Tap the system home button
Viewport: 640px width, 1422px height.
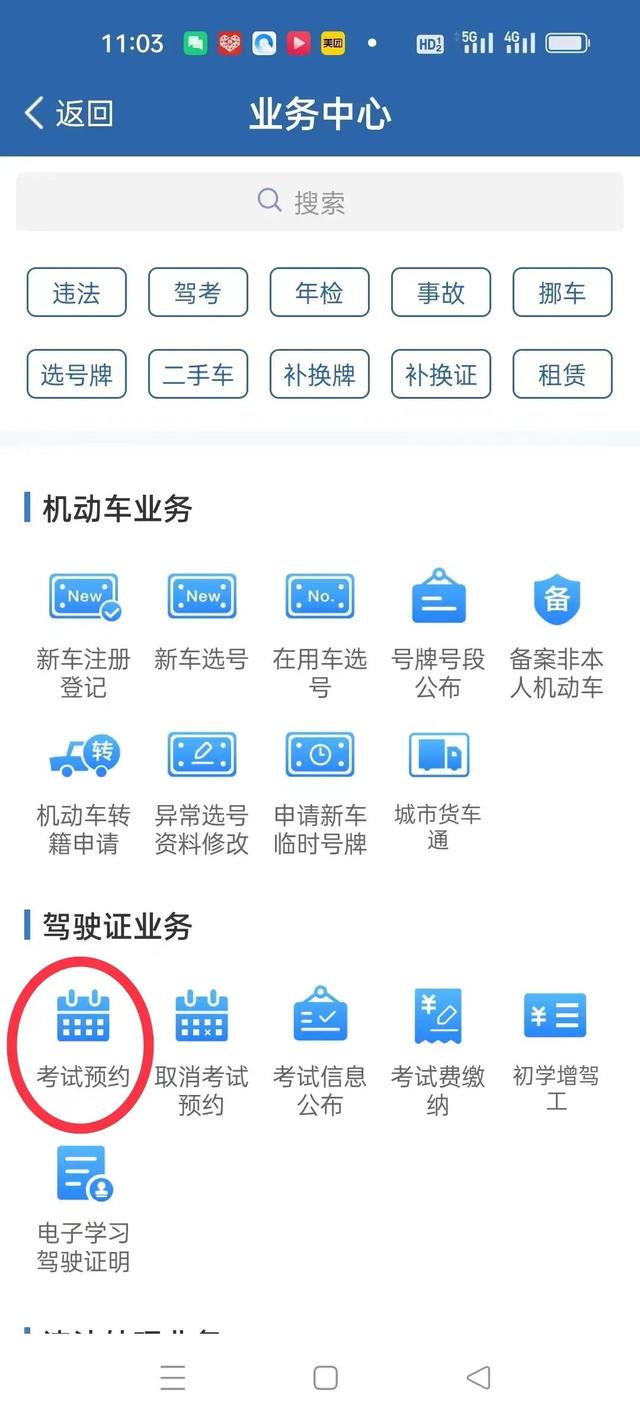[325, 1378]
